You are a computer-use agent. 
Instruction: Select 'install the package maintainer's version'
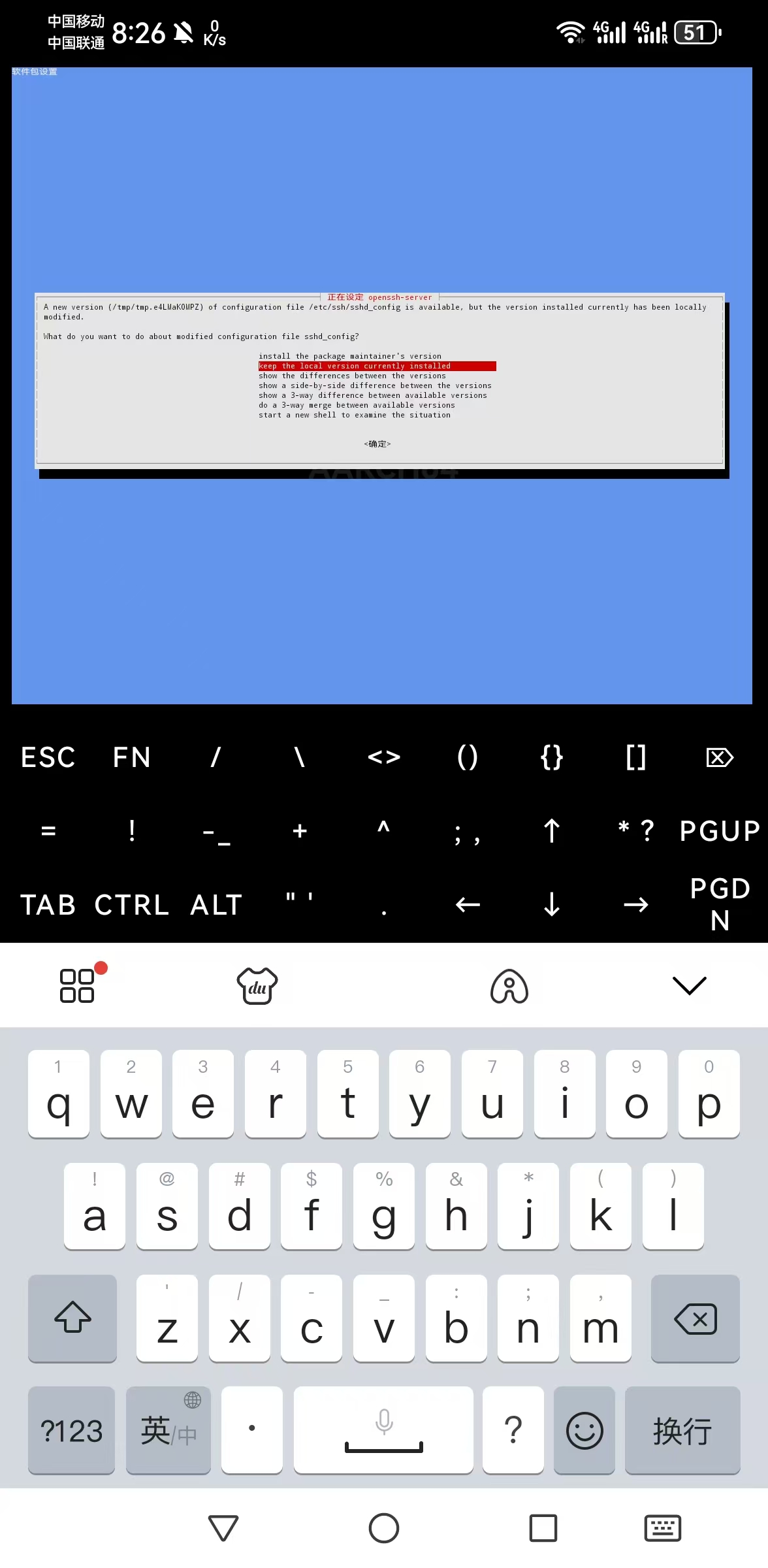tap(350, 356)
